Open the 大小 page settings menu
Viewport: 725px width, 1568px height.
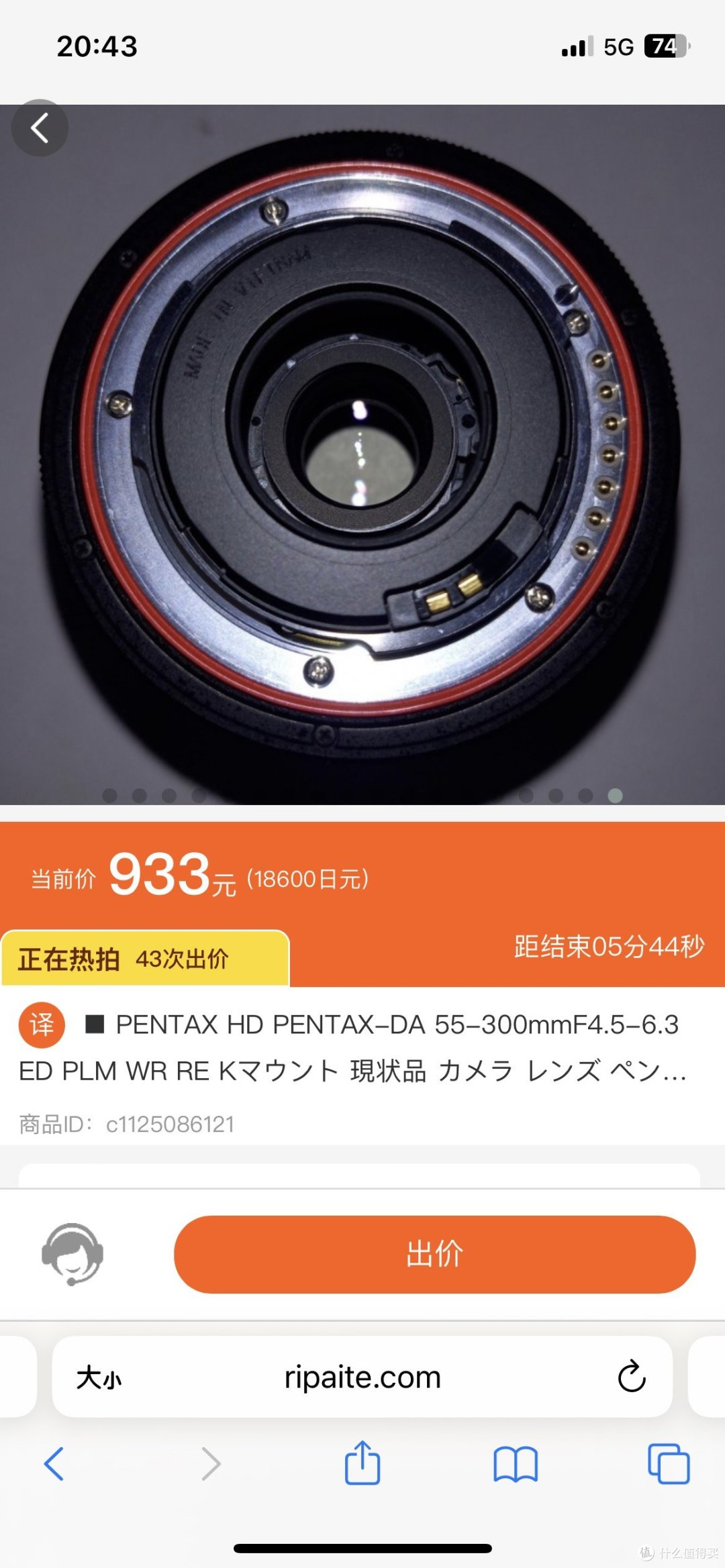pyautogui.click(x=99, y=1377)
